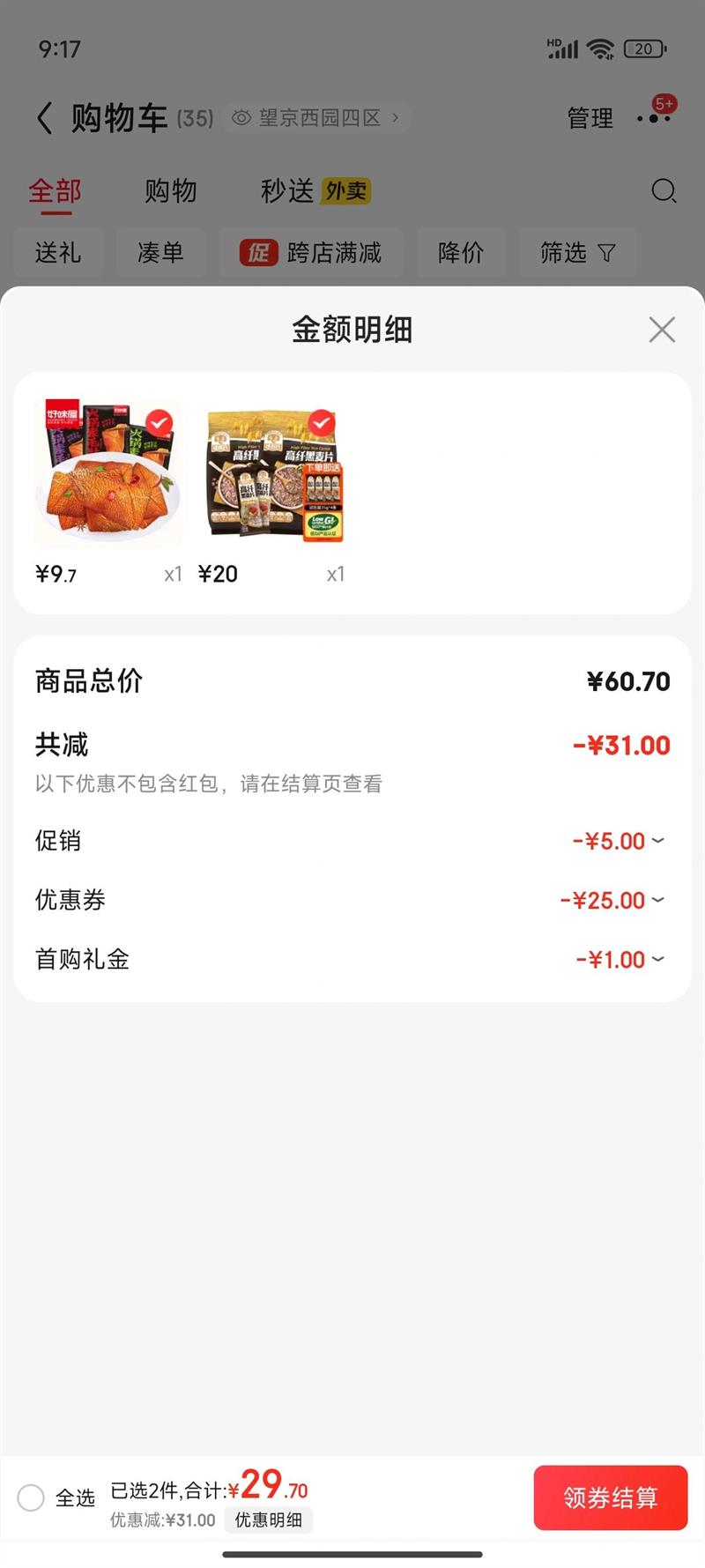705x1568 pixels.
Task: Search within the cart
Action: pos(664,190)
